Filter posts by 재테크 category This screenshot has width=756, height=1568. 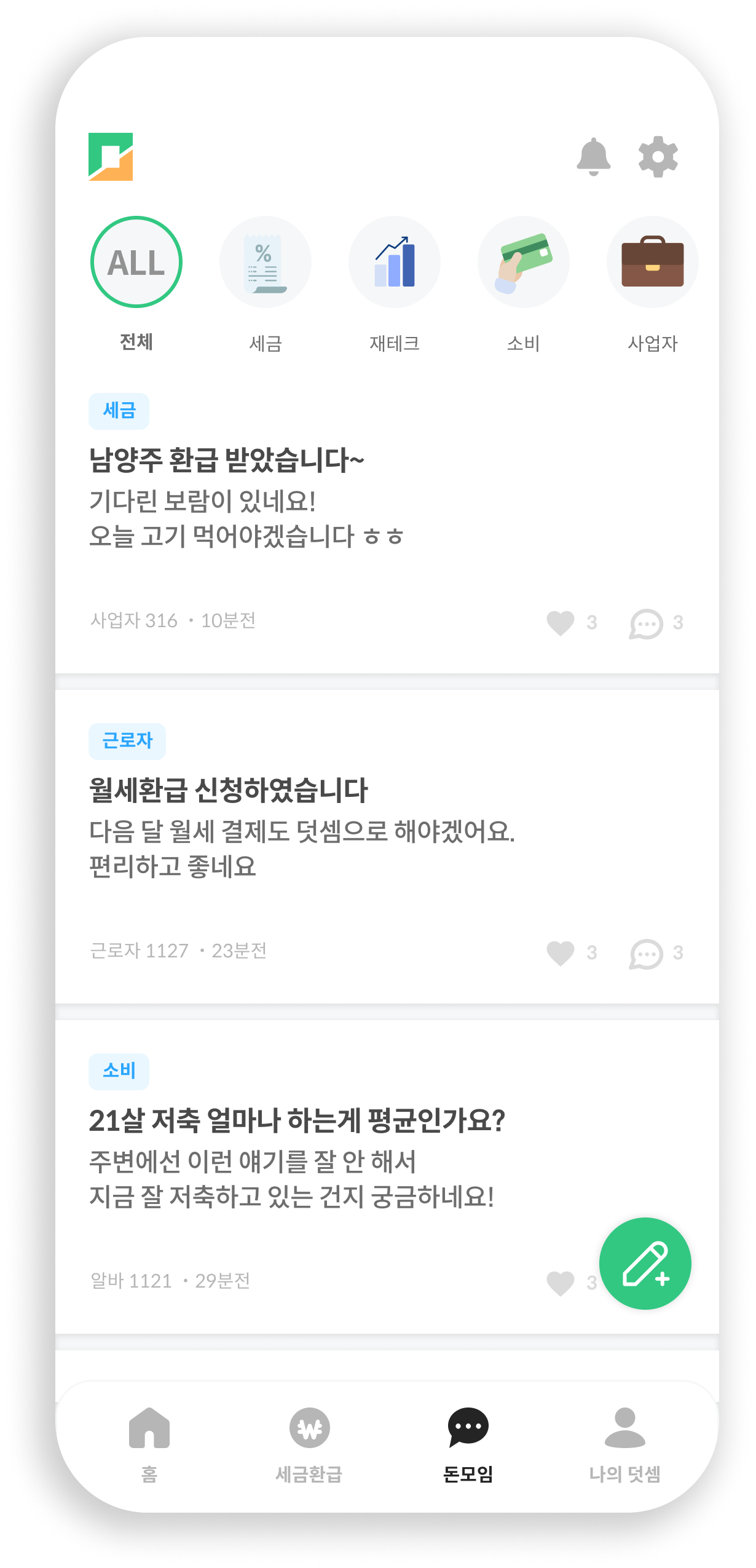pos(395,284)
